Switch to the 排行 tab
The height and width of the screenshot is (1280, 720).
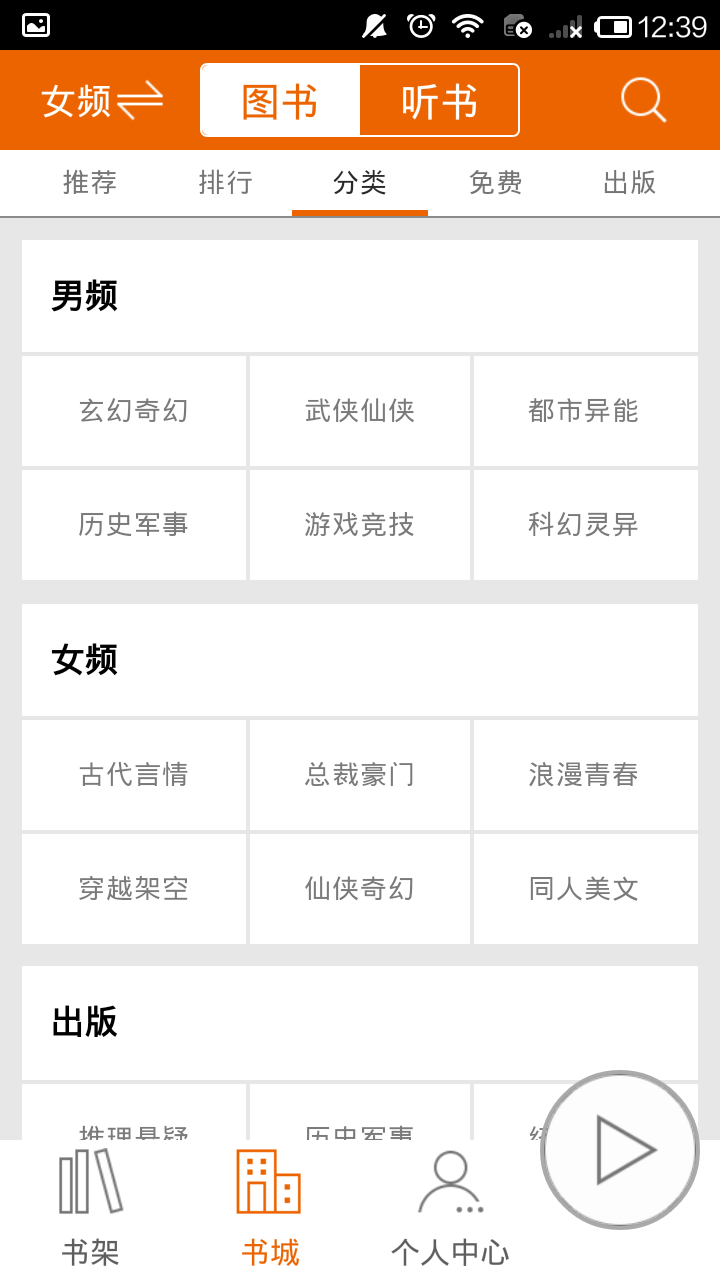[225, 183]
